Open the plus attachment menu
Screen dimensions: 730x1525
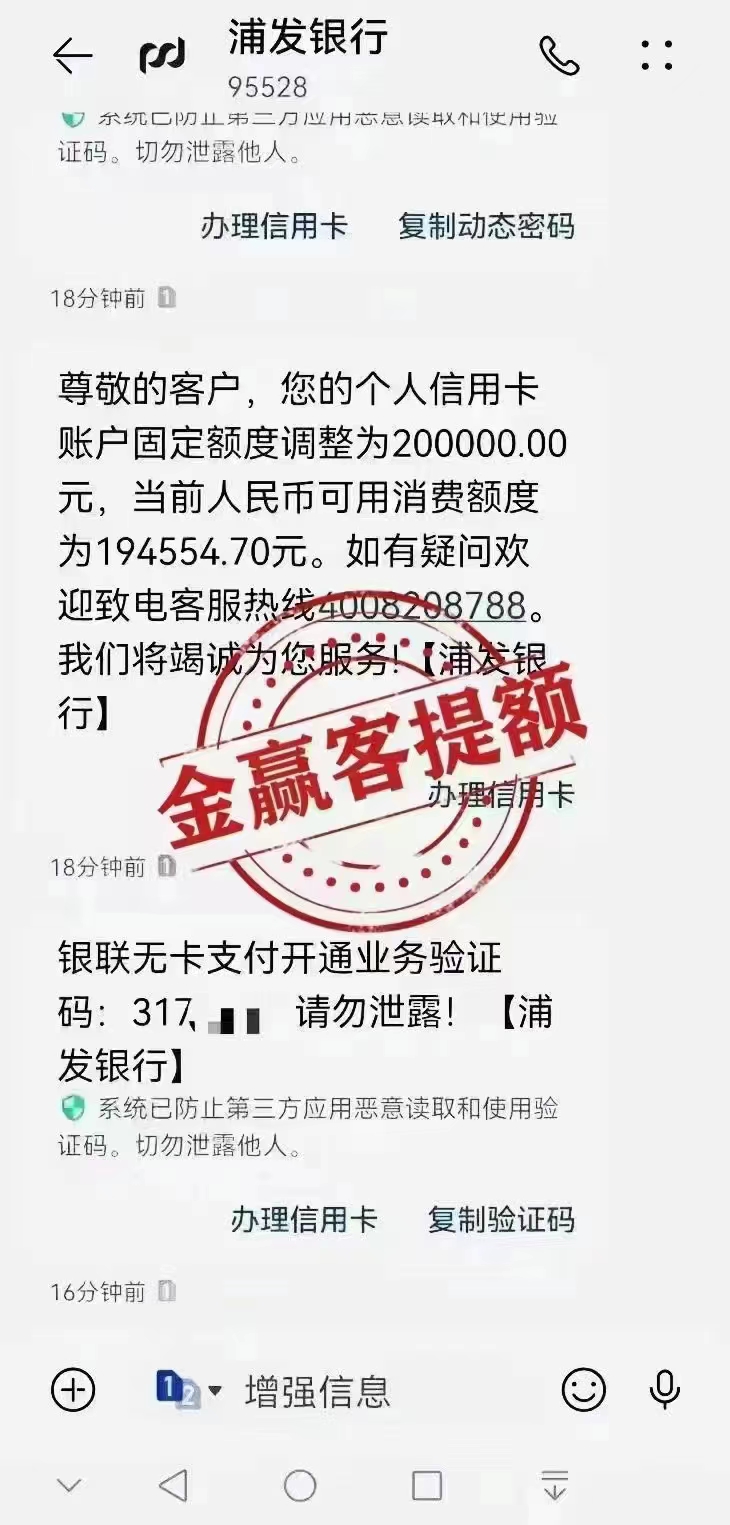pyautogui.click(x=73, y=1390)
